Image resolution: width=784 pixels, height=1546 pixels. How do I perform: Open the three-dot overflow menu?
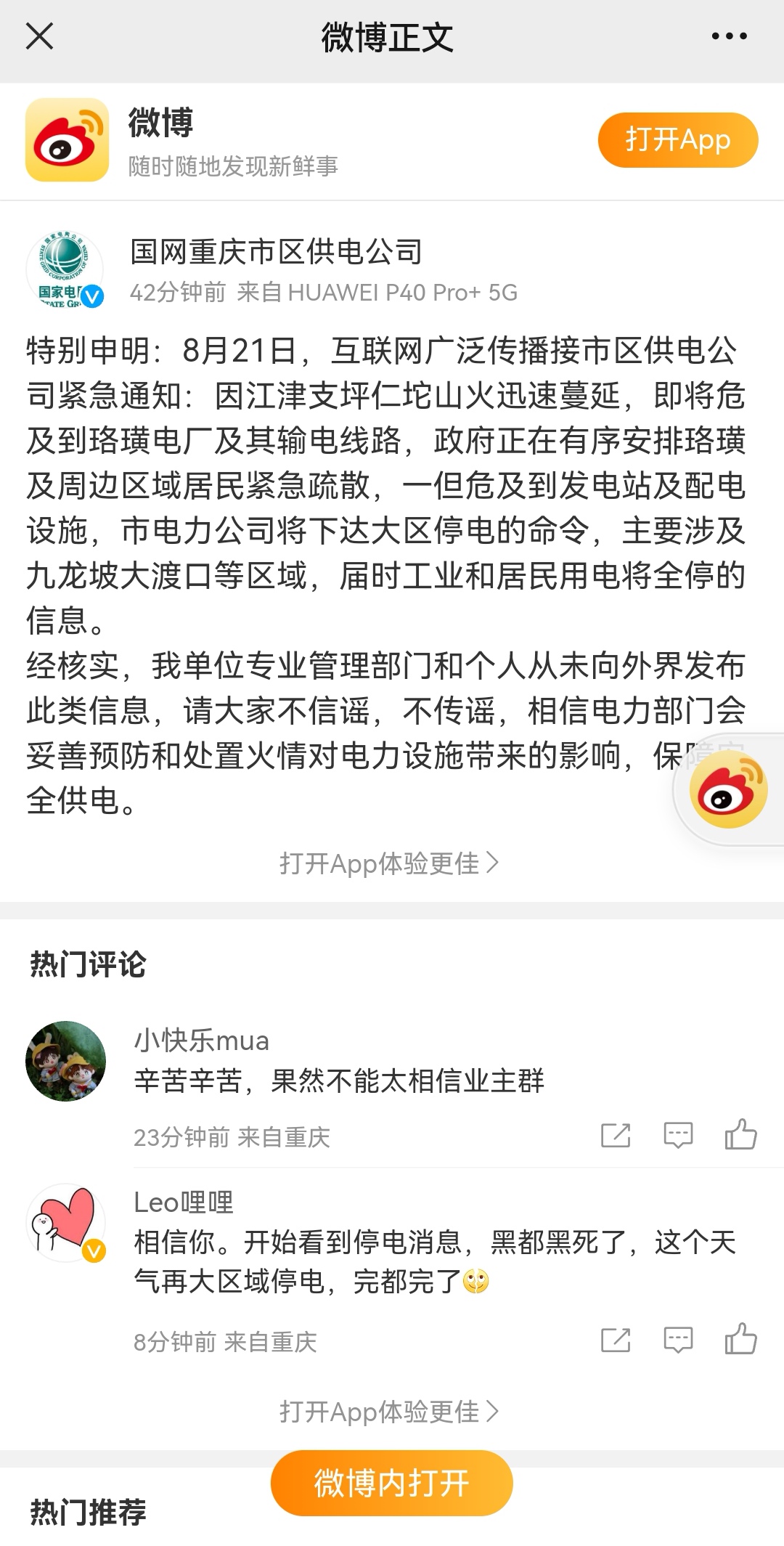pyautogui.click(x=729, y=36)
